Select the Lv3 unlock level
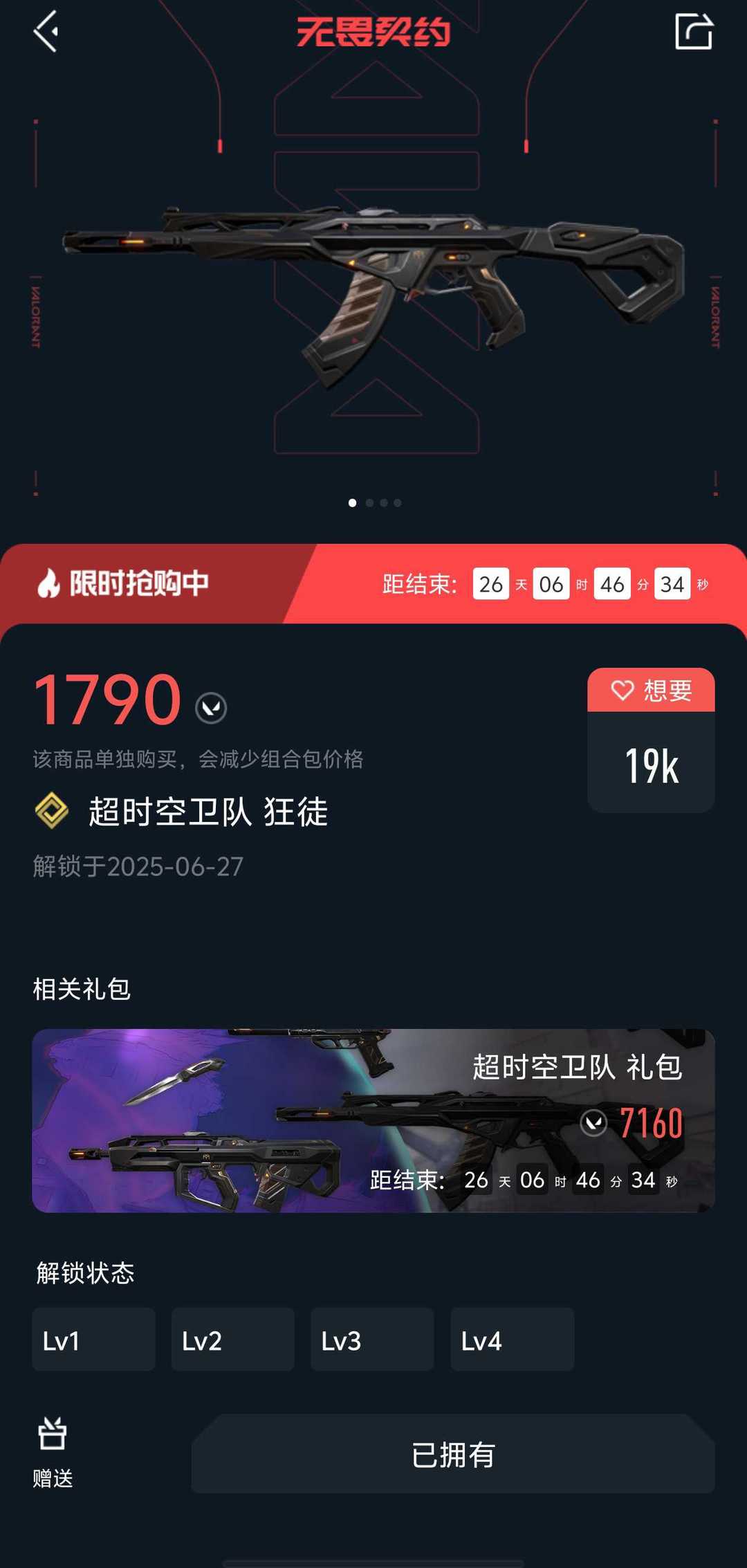The image size is (747, 1568). click(372, 1340)
